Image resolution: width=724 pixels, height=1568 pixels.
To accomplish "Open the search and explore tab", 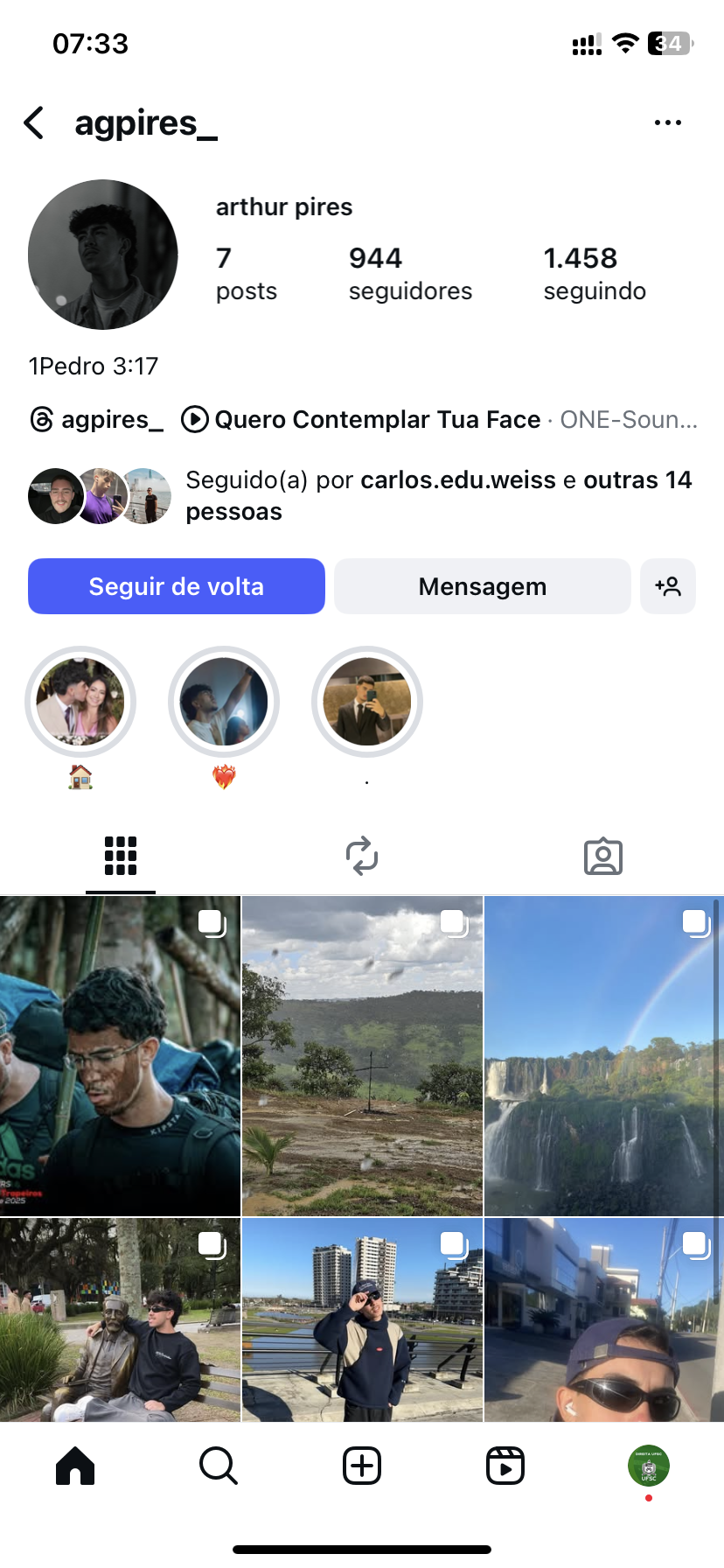I will (219, 1465).
